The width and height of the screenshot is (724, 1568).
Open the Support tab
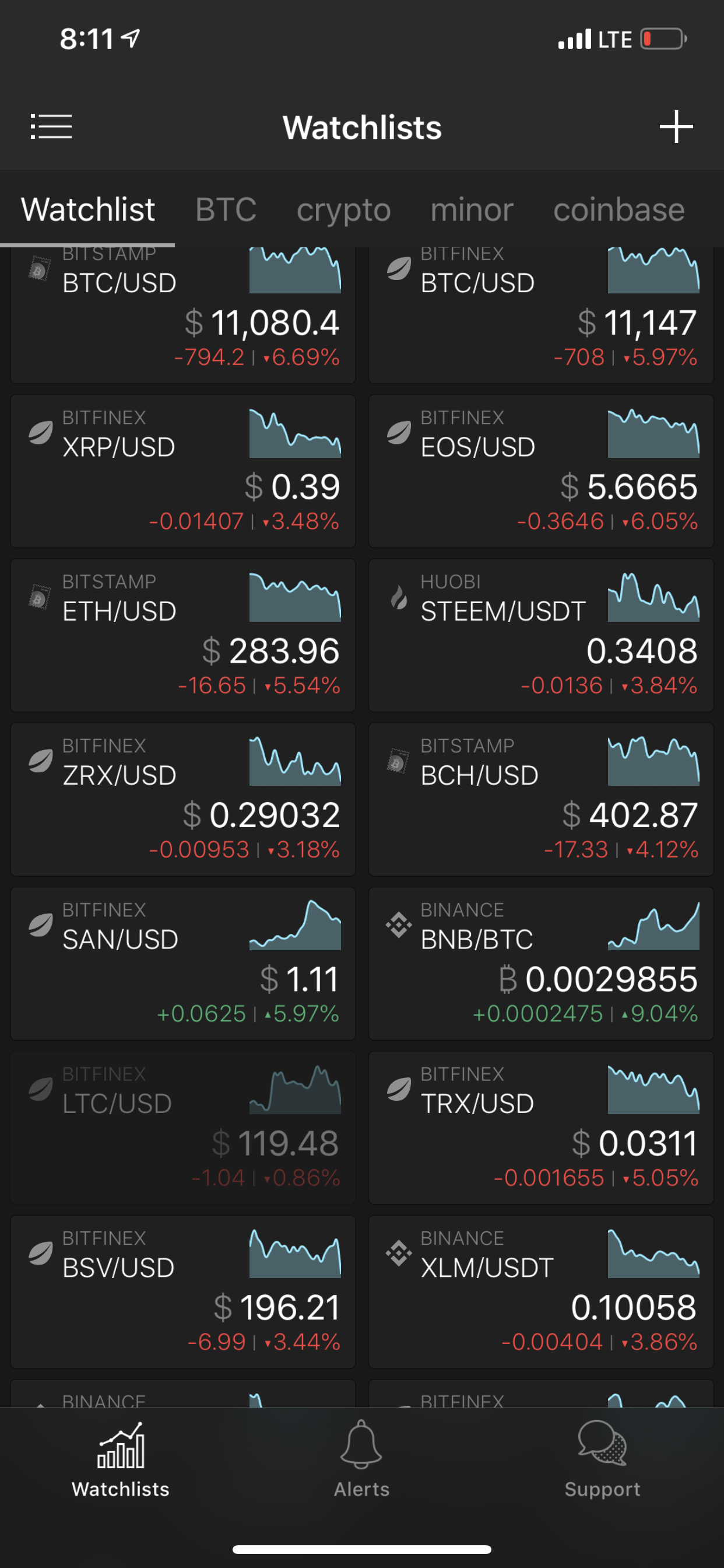coord(602,1459)
